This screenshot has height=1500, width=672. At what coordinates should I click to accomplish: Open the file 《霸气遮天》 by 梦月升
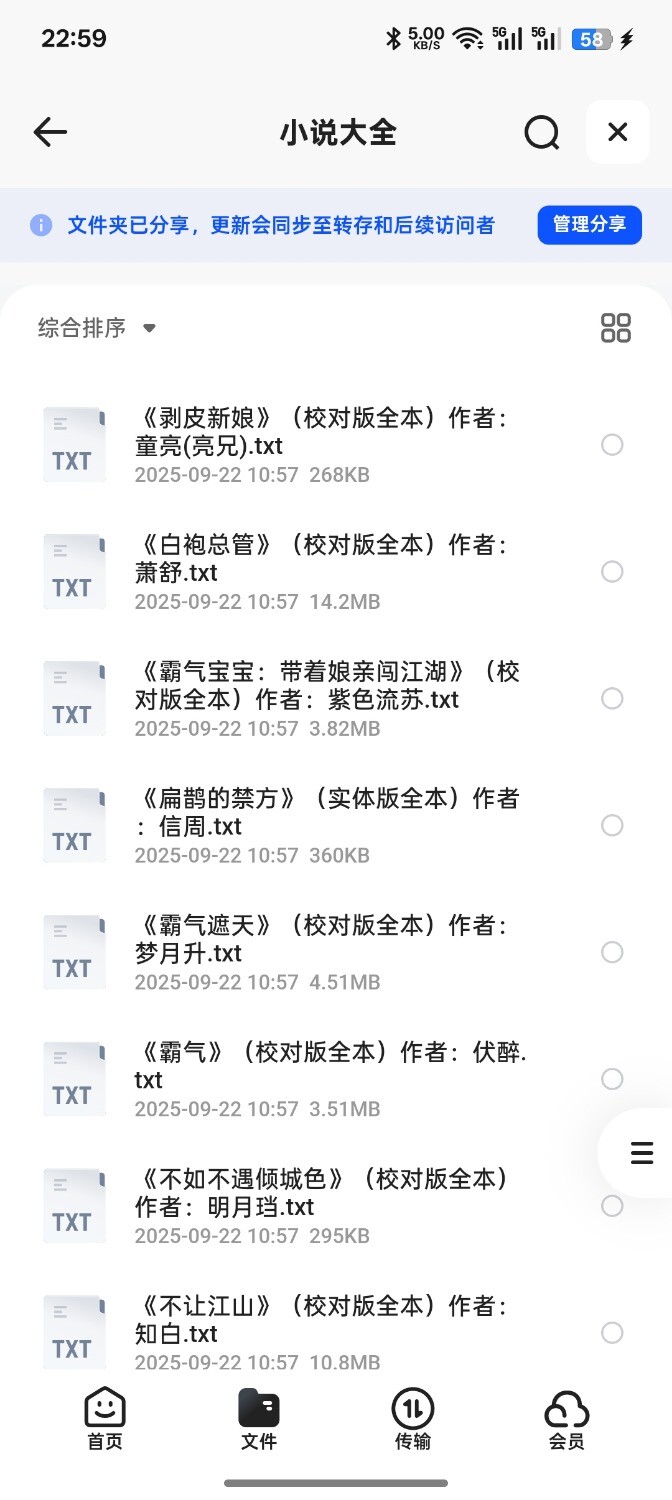click(x=320, y=939)
